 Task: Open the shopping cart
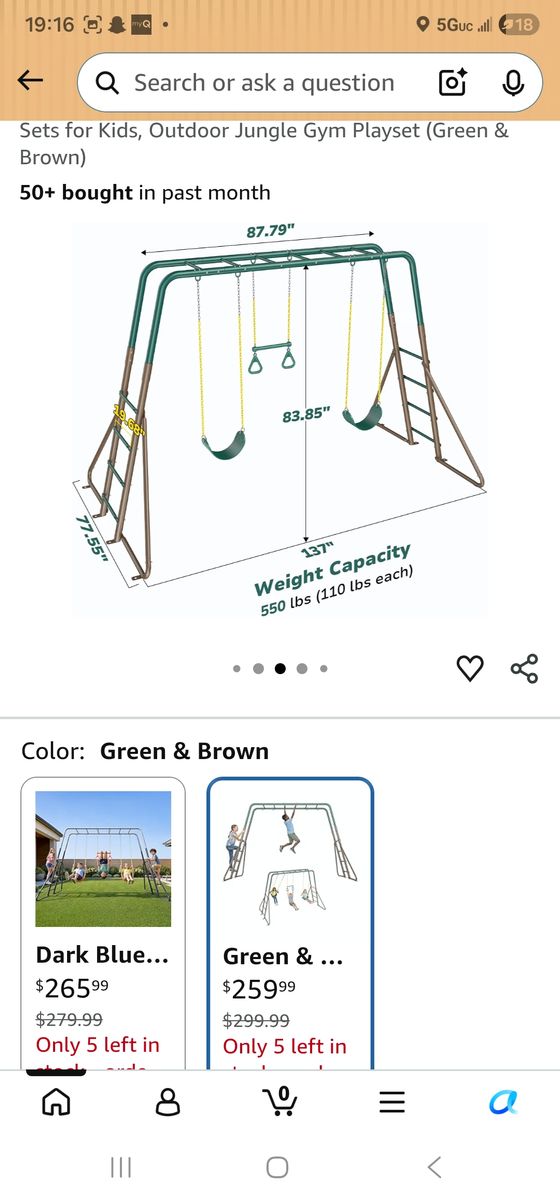pos(280,1101)
